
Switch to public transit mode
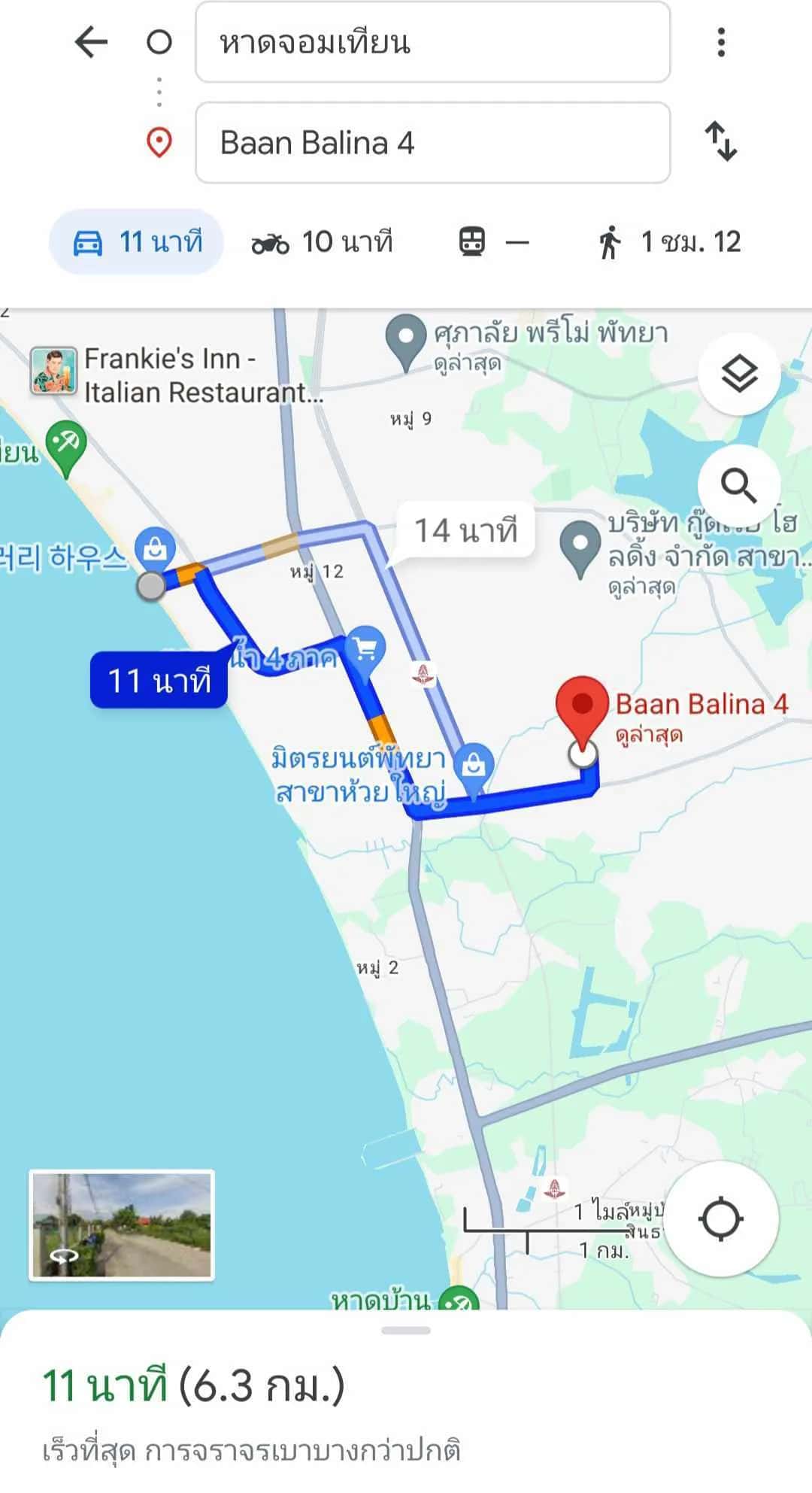(494, 242)
